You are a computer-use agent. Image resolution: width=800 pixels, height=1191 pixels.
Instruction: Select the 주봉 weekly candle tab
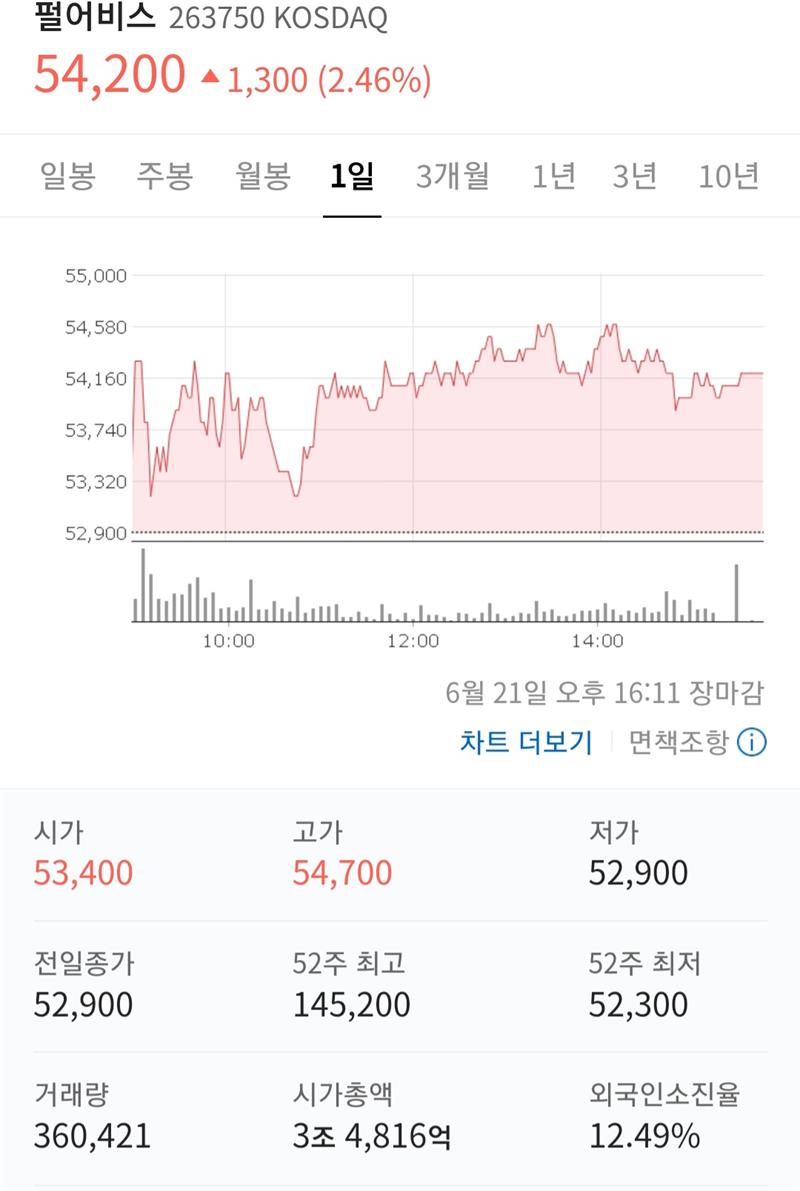tap(164, 177)
